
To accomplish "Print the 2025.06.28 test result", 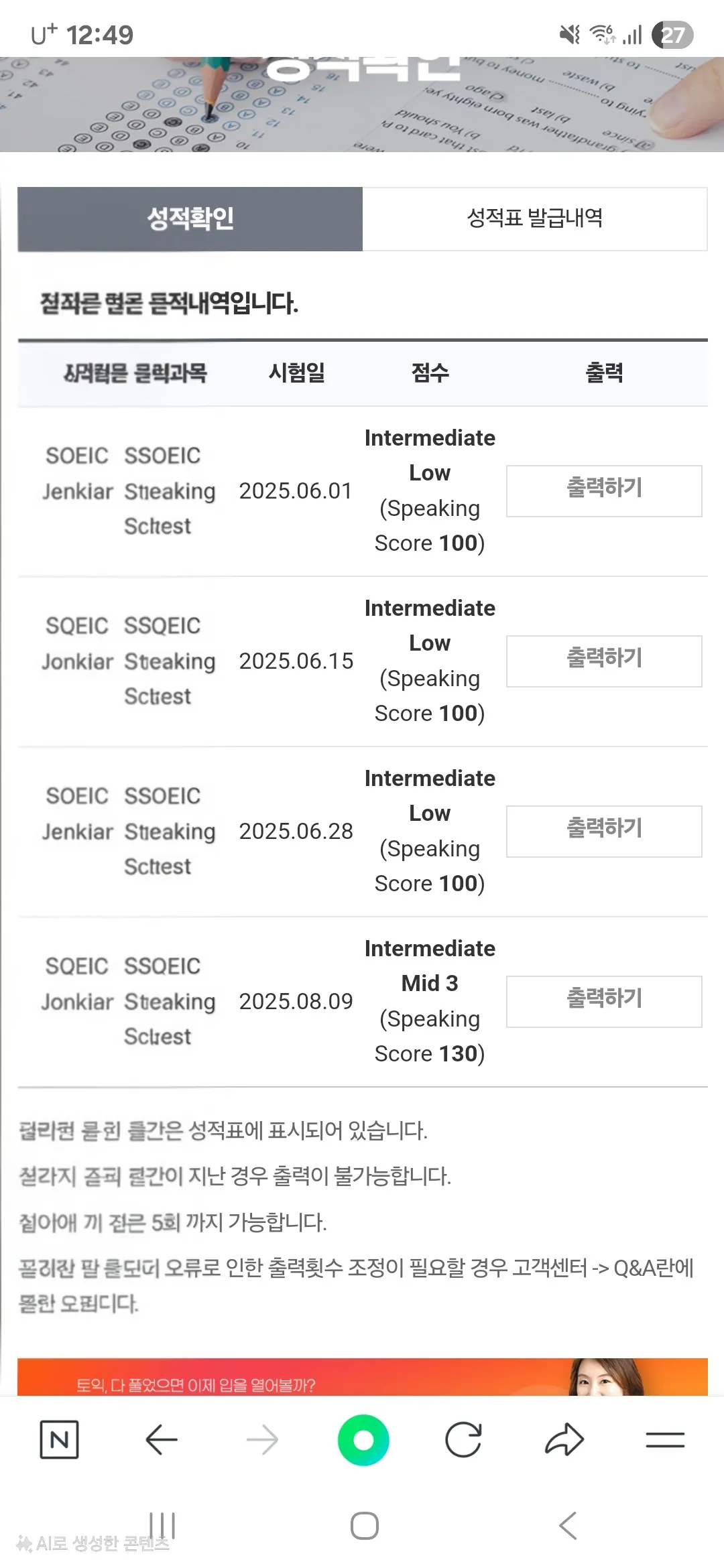I will [603, 831].
